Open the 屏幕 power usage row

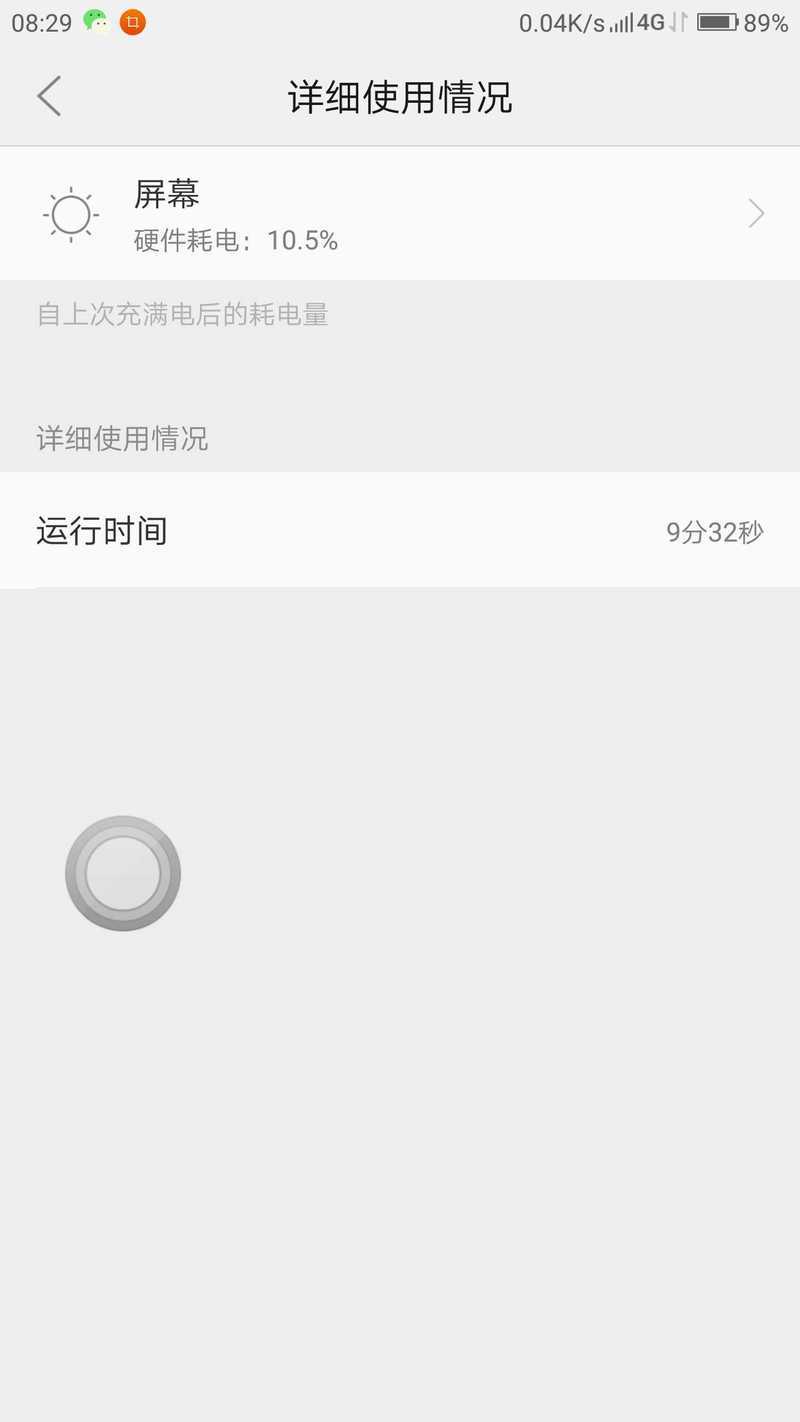click(x=400, y=214)
